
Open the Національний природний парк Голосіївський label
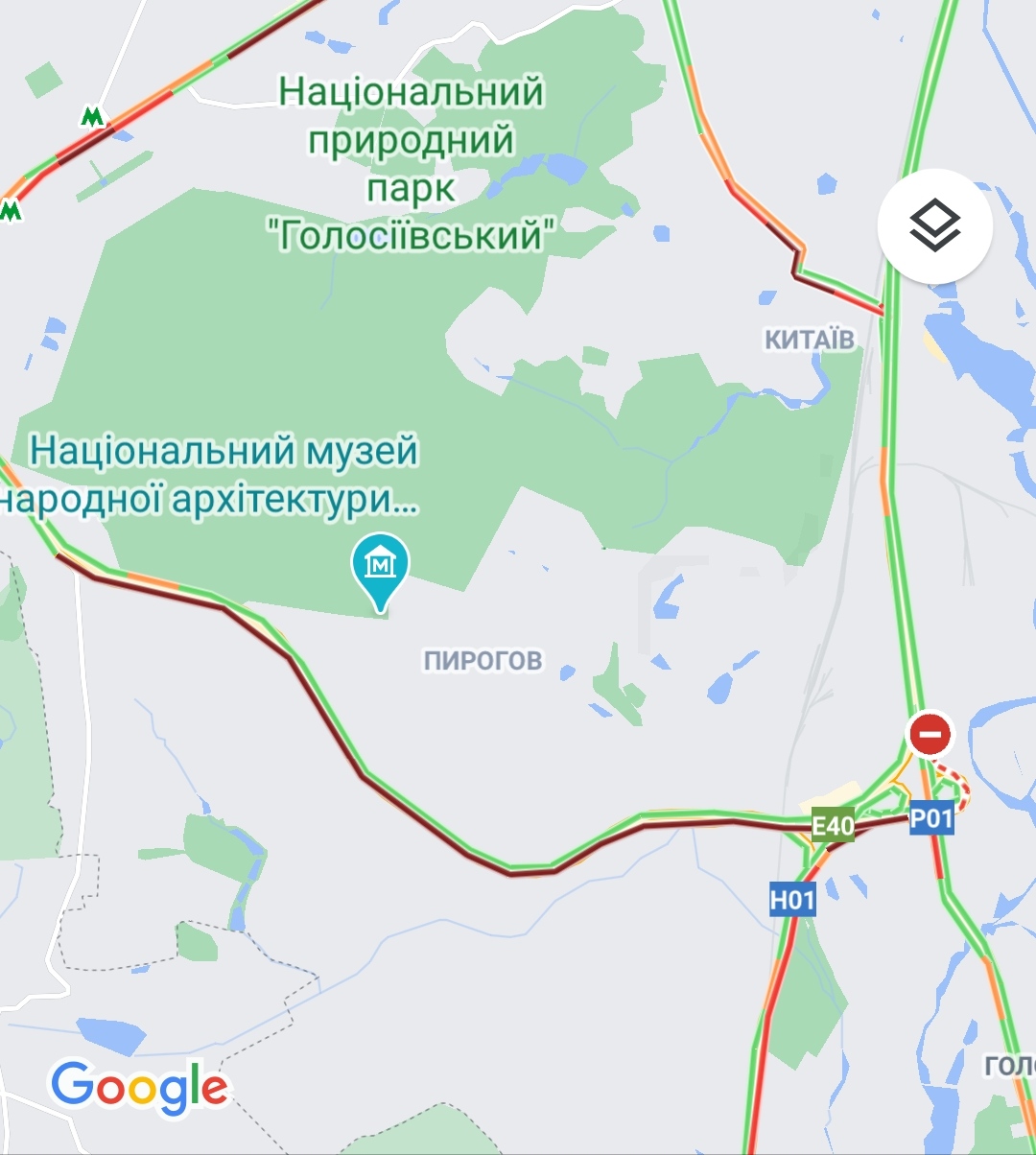pos(412,163)
